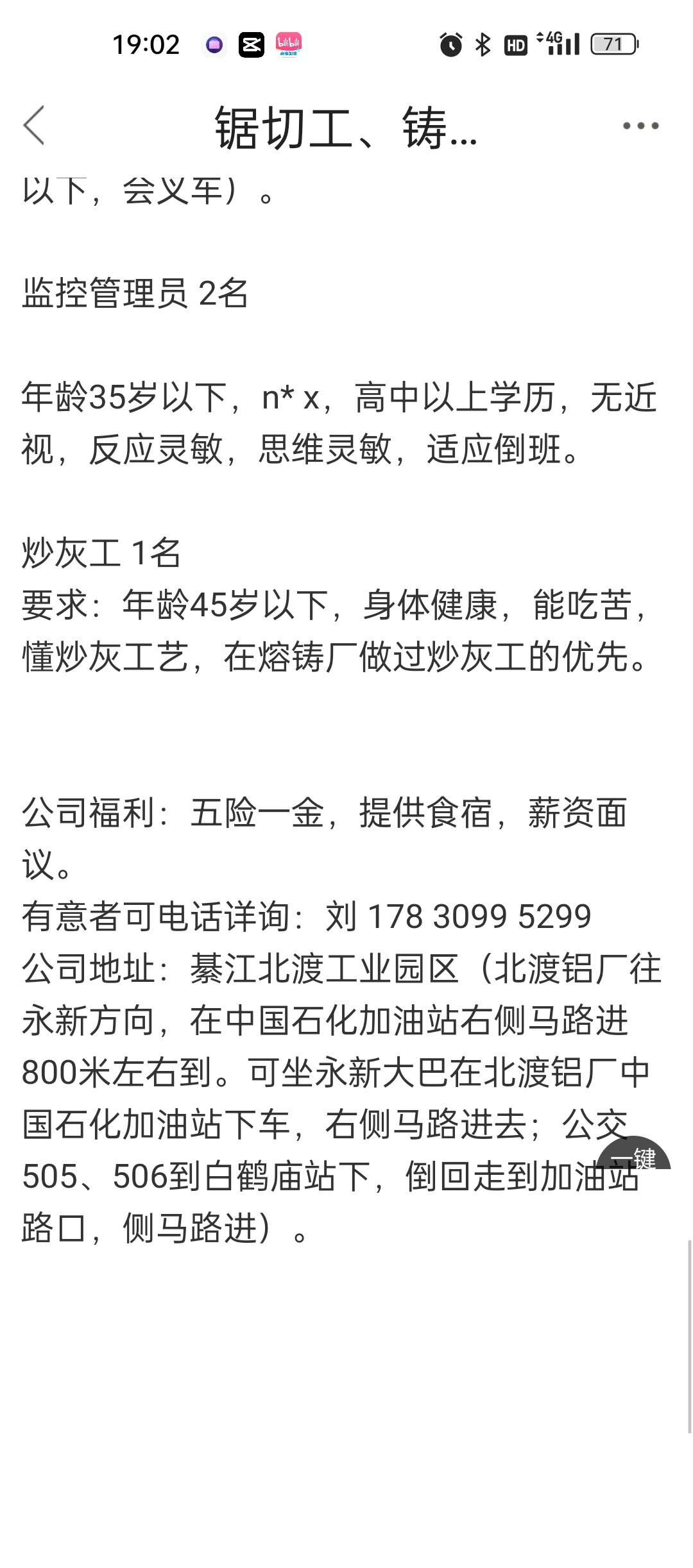Open the three-dot overflow menu
The width and height of the screenshot is (693, 1568).
[x=640, y=126]
